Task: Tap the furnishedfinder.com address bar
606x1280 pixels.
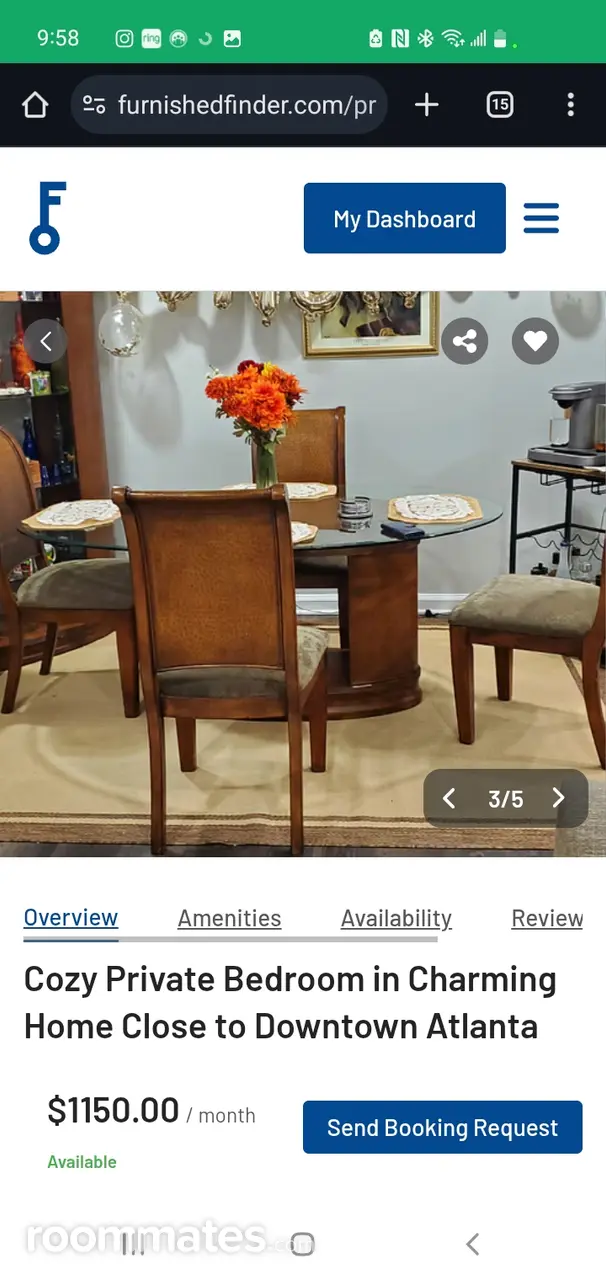Action: pyautogui.click(x=230, y=105)
